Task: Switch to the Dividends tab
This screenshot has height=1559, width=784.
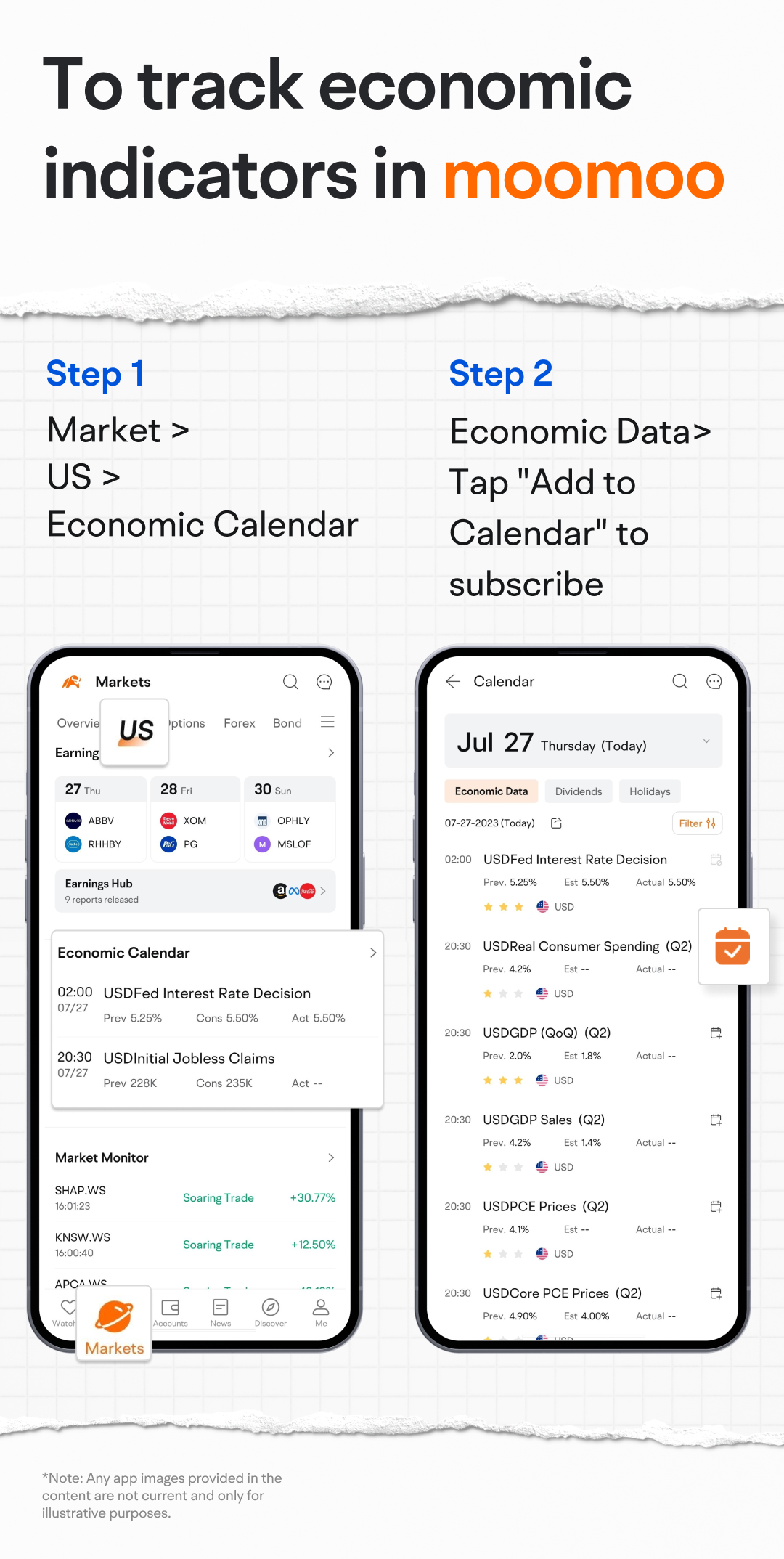Action: pos(578,791)
